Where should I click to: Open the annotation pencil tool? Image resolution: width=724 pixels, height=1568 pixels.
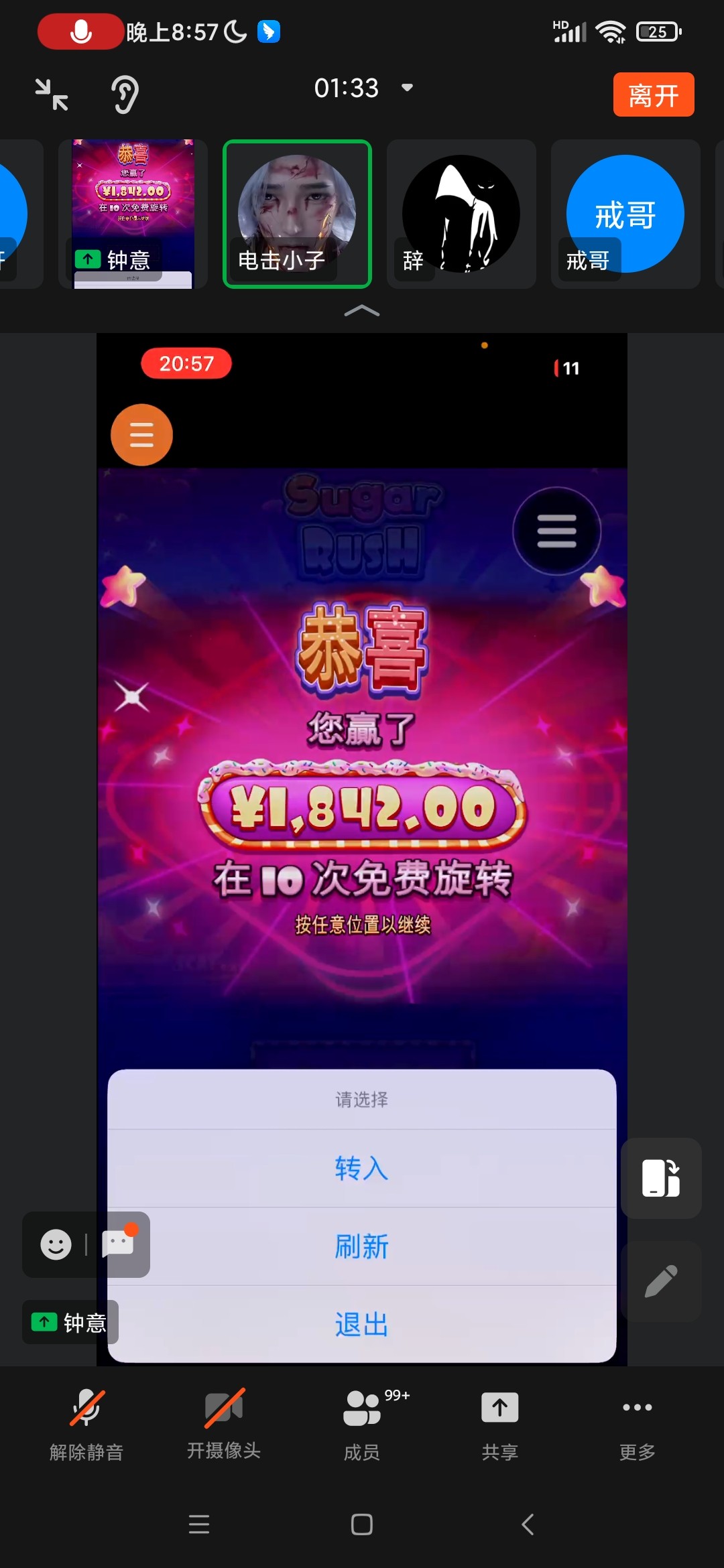click(x=661, y=1281)
